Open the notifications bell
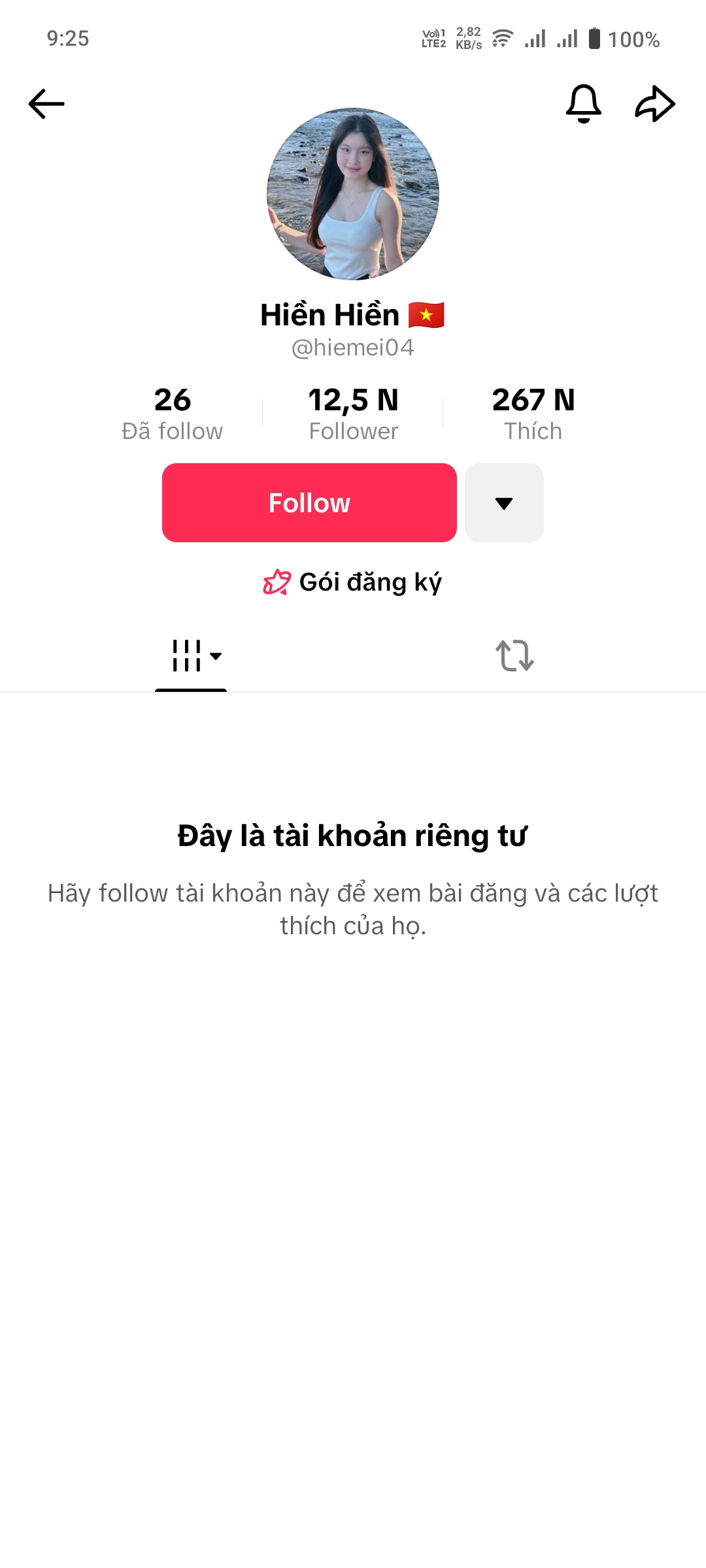 pyautogui.click(x=583, y=103)
